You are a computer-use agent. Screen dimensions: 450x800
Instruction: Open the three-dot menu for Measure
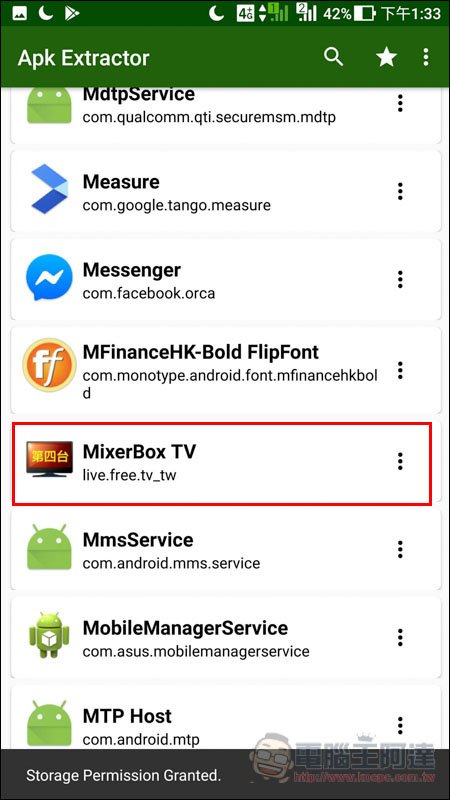[x=401, y=191]
